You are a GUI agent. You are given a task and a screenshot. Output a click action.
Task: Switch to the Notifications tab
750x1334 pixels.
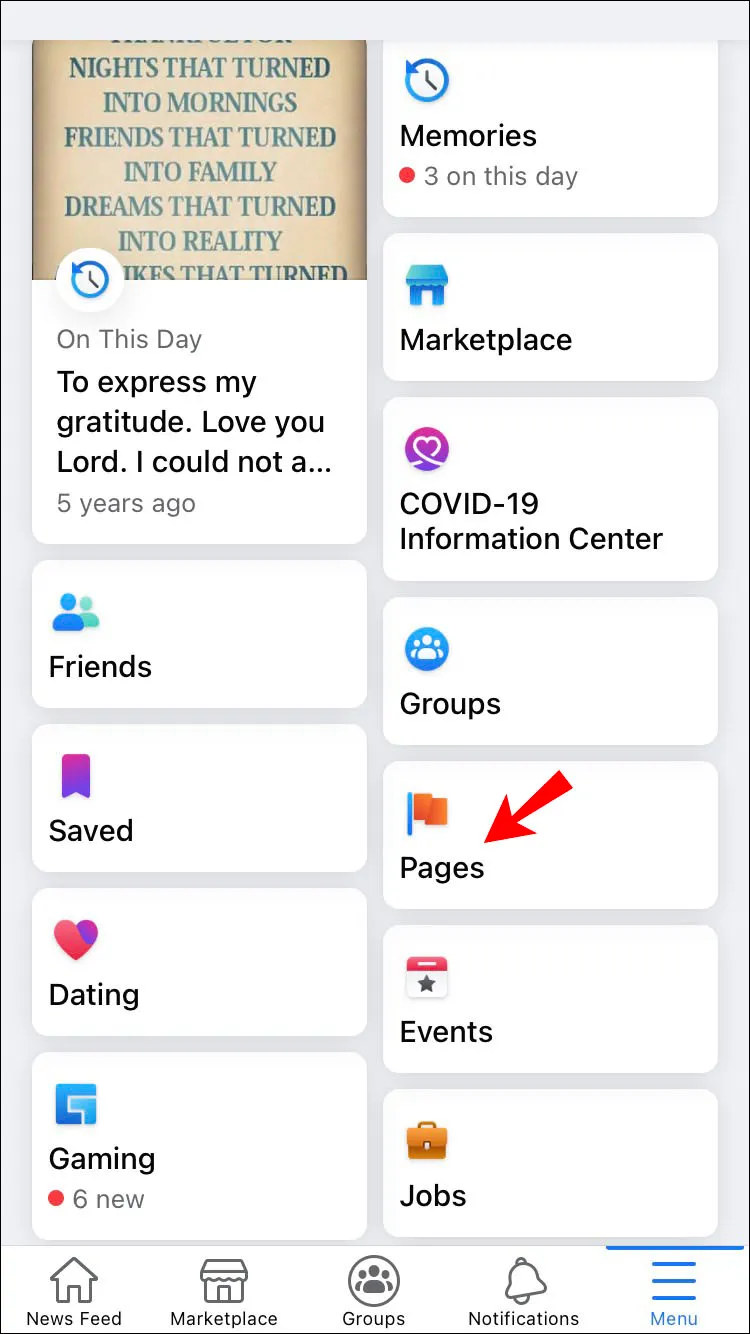pos(524,1291)
